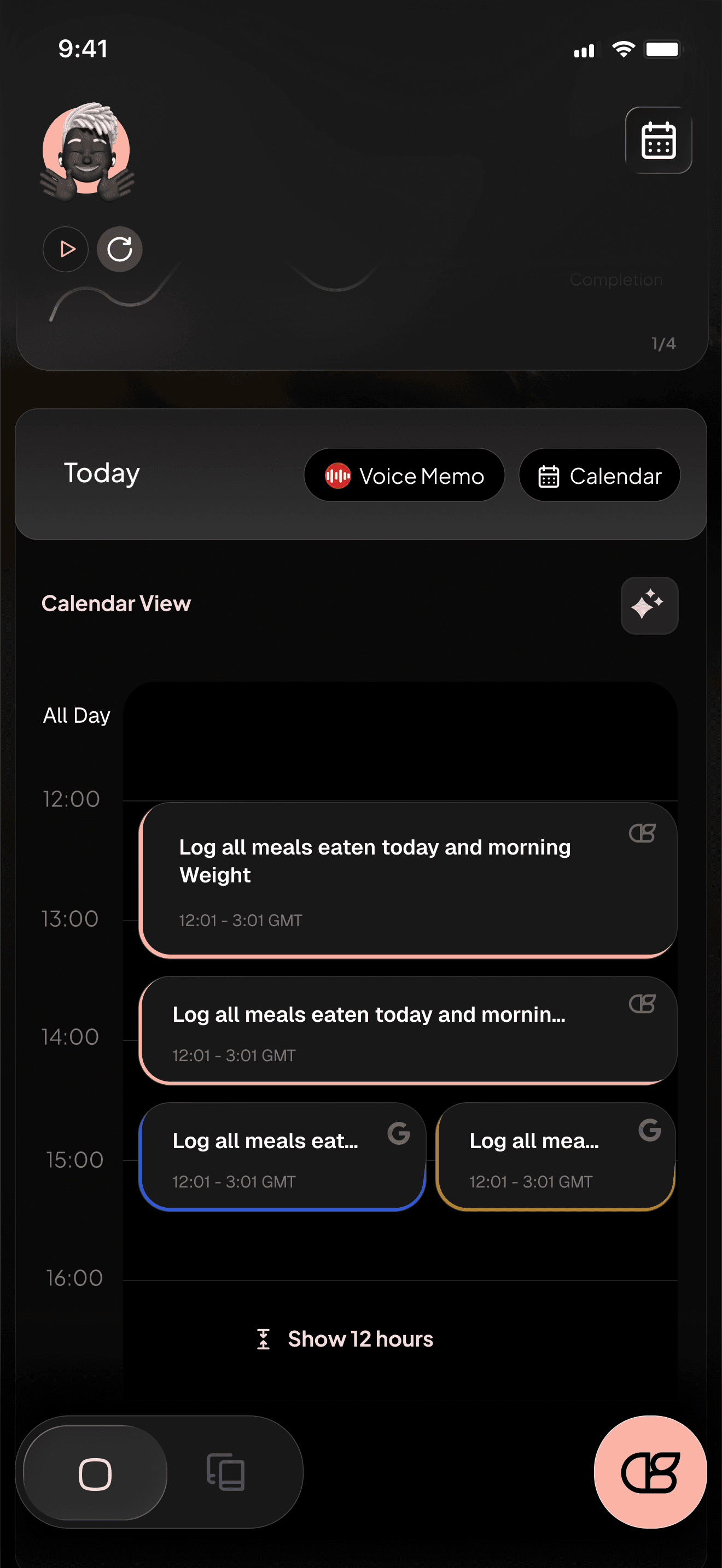Tap the sparkle AI icon in Calendar View
This screenshot has height=1568, width=722.
click(649, 606)
